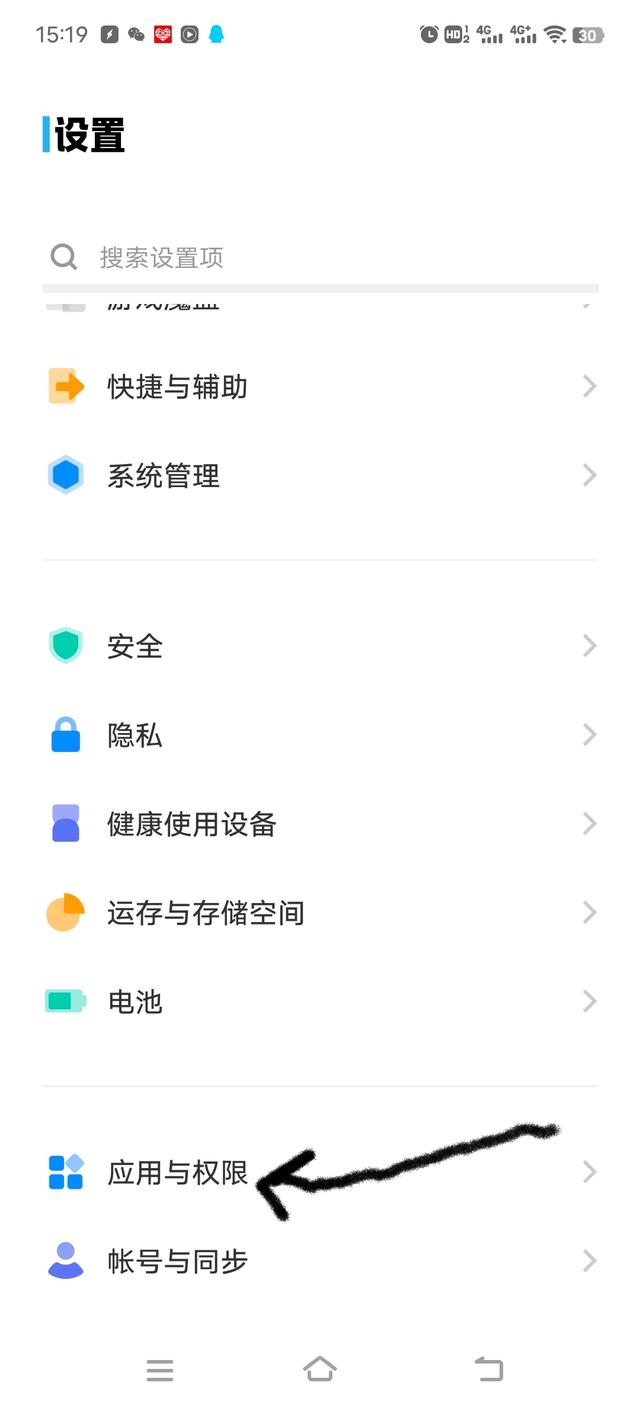Open 健康使用设备
The width and height of the screenshot is (640, 1408).
(320, 824)
